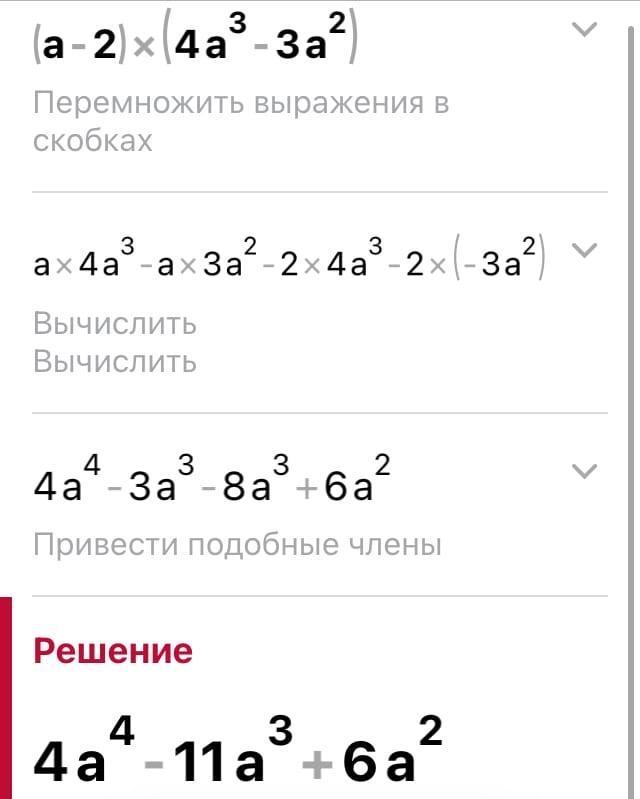The height and width of the screenshot is (799, 640).
Task: Expand the step "Привести подобные члены"
Action: coord(583,470)
